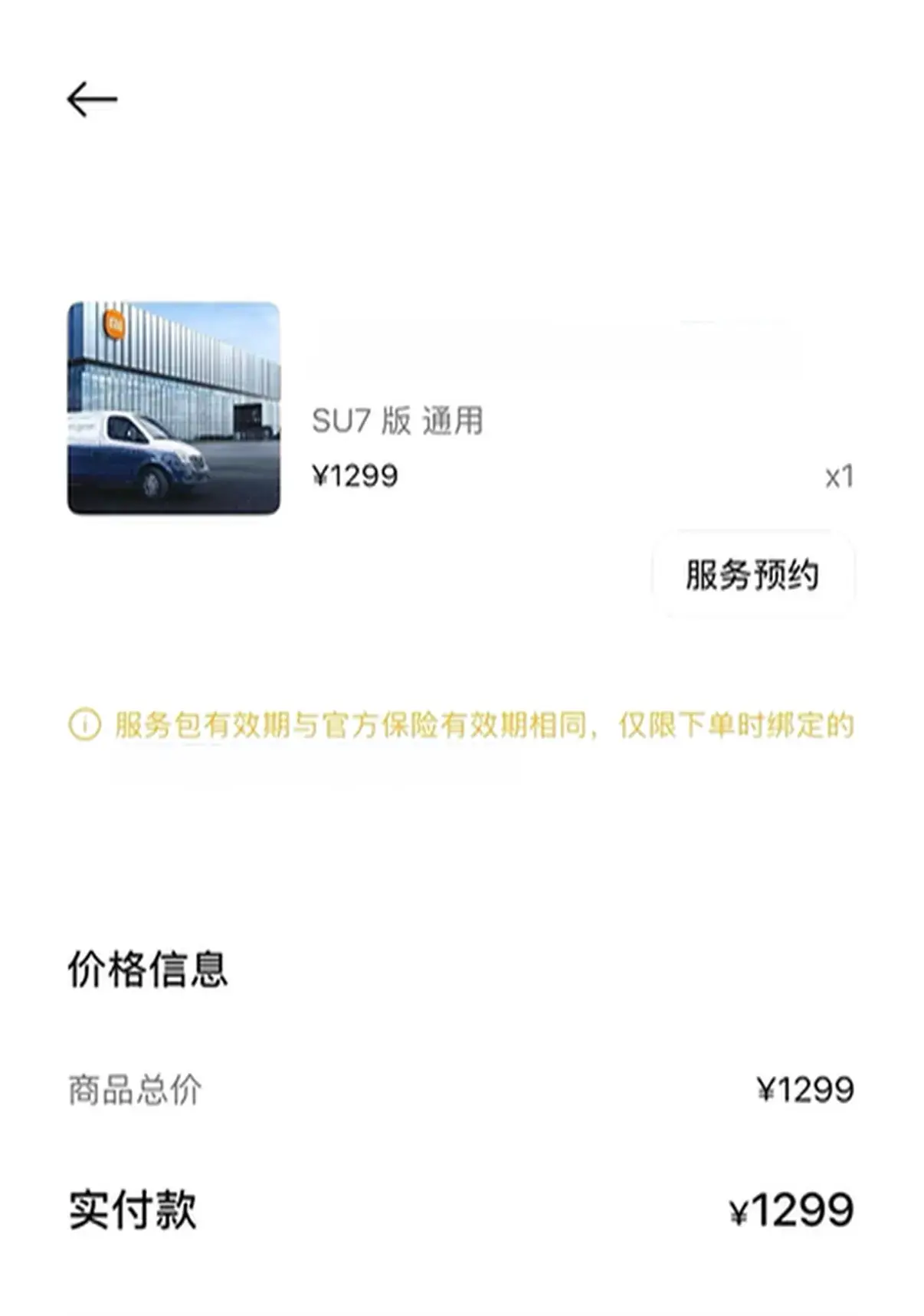Viewport: 924px width, 1316px height.
Task: Go back using the top arrow
Action: tap(92, 100)
